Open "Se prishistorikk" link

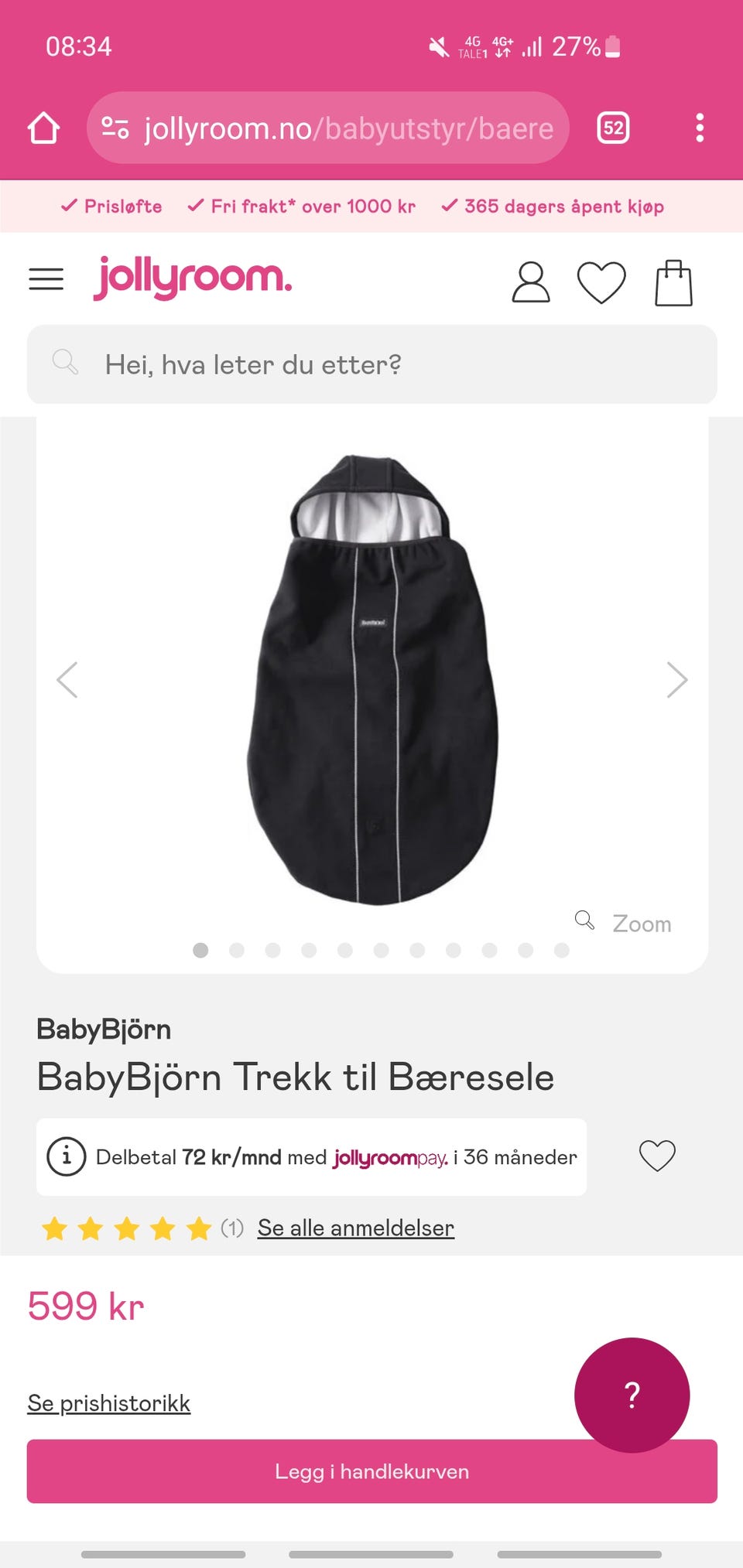pos(109,1403)
